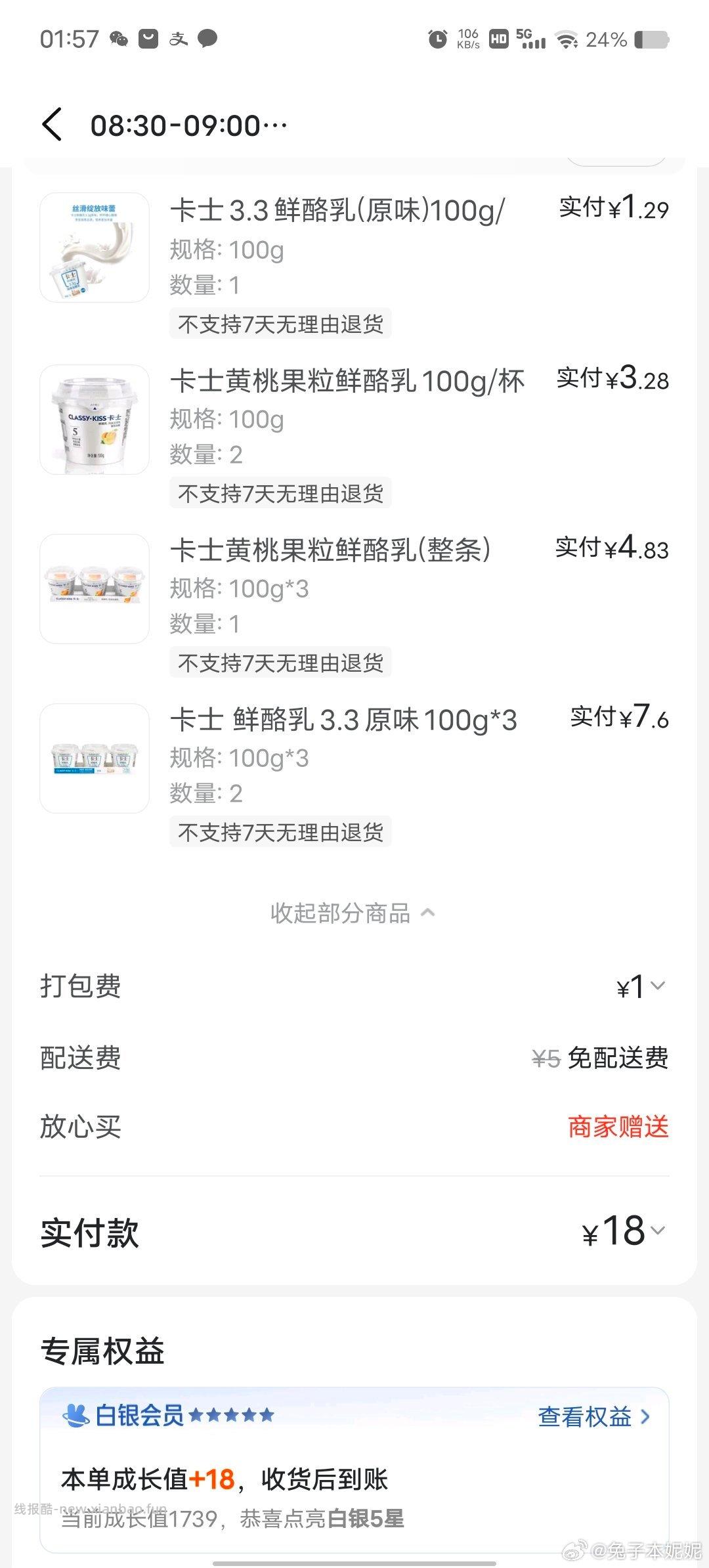
Task: Tap the battery indicator at top right
Action: pyautogui.click(x=650, y=41)
